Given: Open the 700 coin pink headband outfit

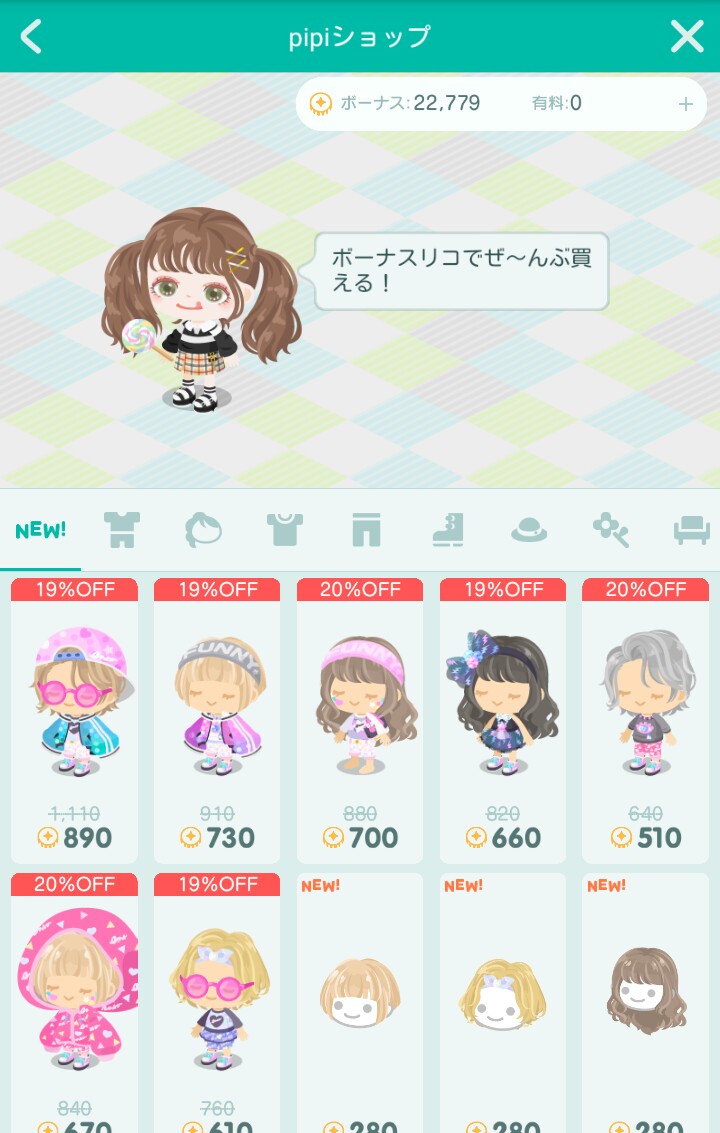Looking at the screenshot, I should pyautogui.click(x=360, y=720).
